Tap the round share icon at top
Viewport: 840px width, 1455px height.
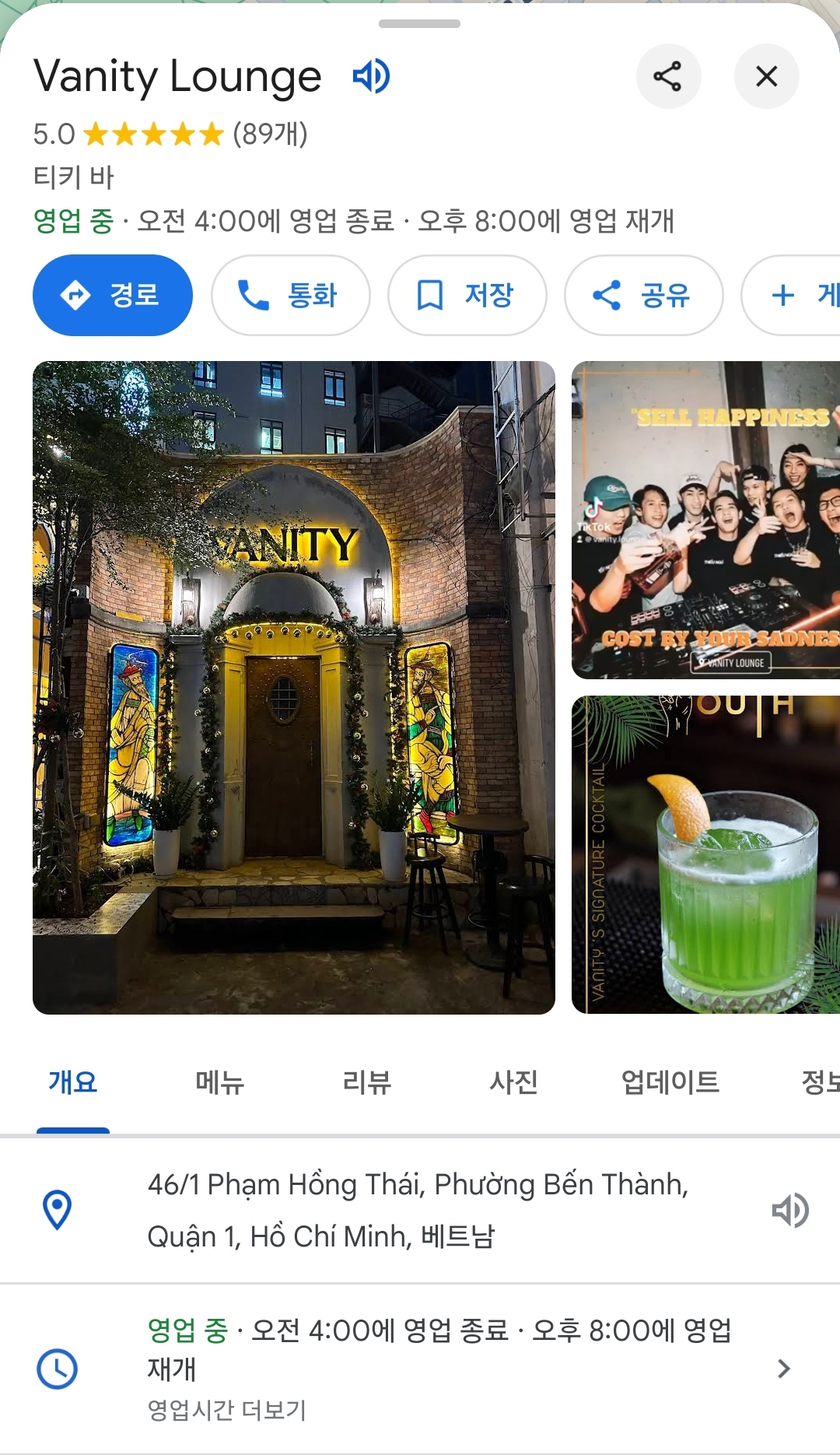[x=668, y=76]
